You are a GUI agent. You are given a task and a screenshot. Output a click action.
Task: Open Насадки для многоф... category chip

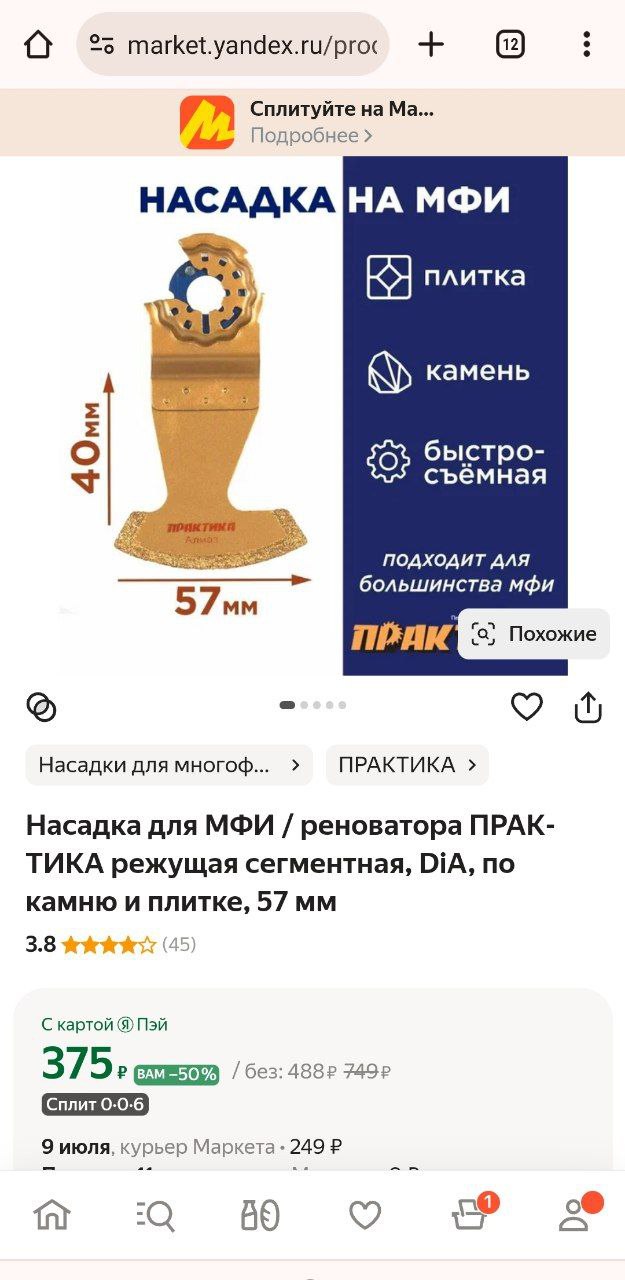click(x=169, y=765)
